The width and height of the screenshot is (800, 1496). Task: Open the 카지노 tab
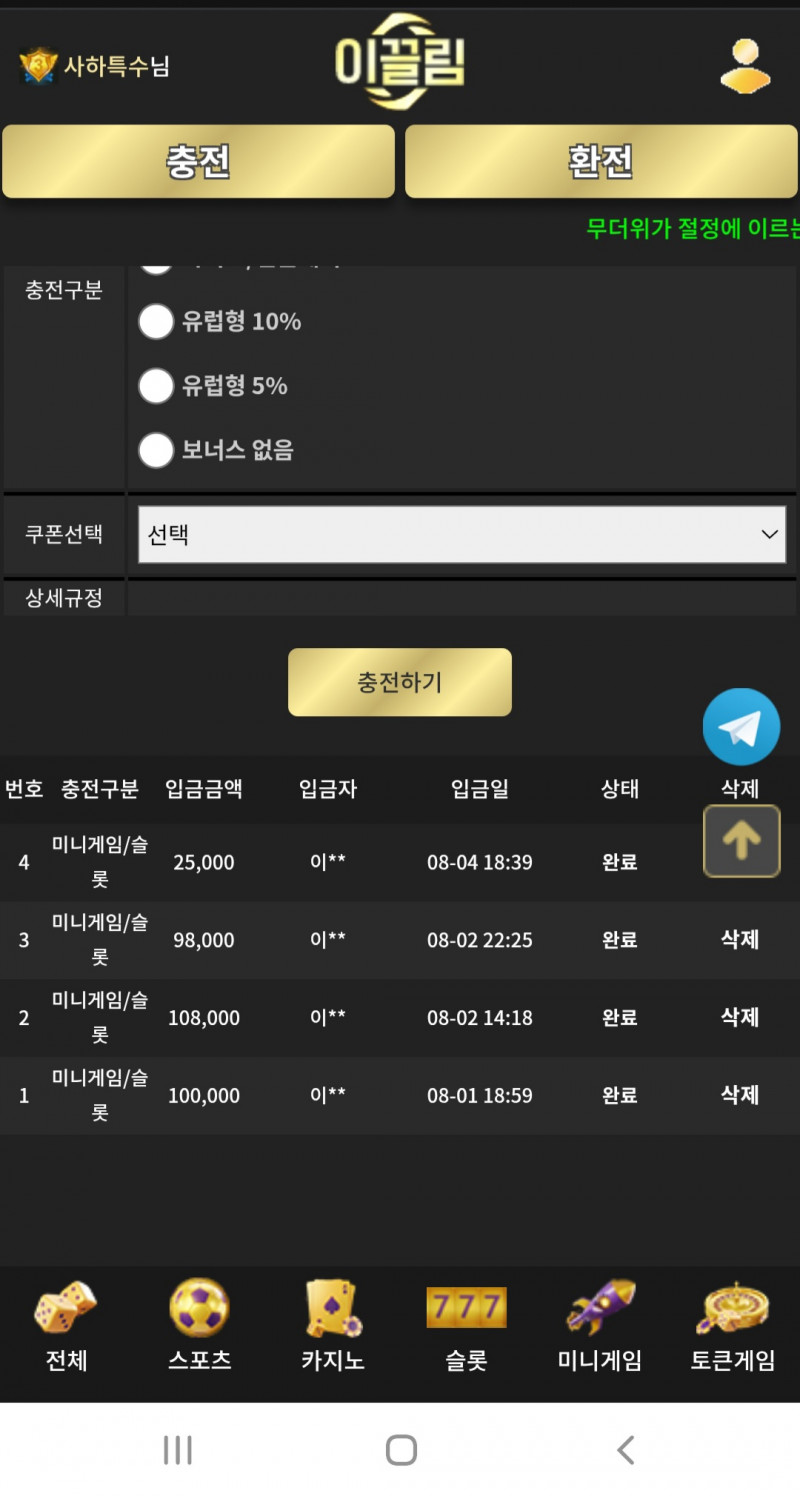(333, 1327)
